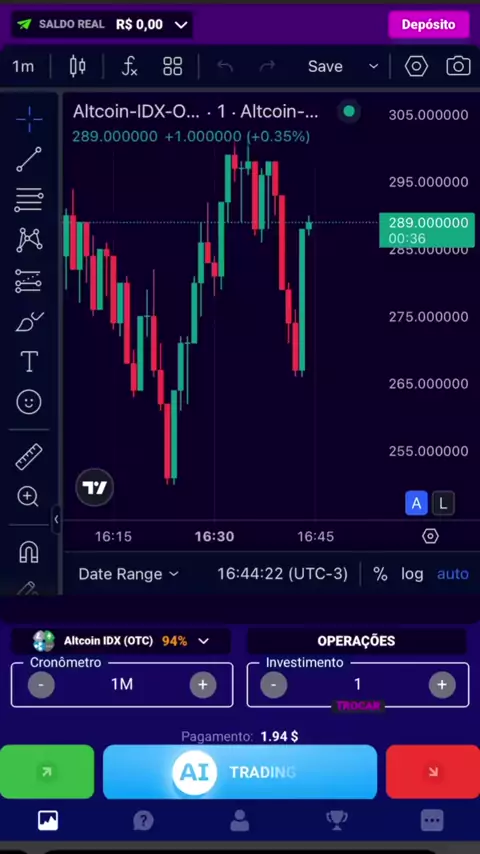
Task: Expand the Saldo Real balance dropdown
Action: pos(181,25)
